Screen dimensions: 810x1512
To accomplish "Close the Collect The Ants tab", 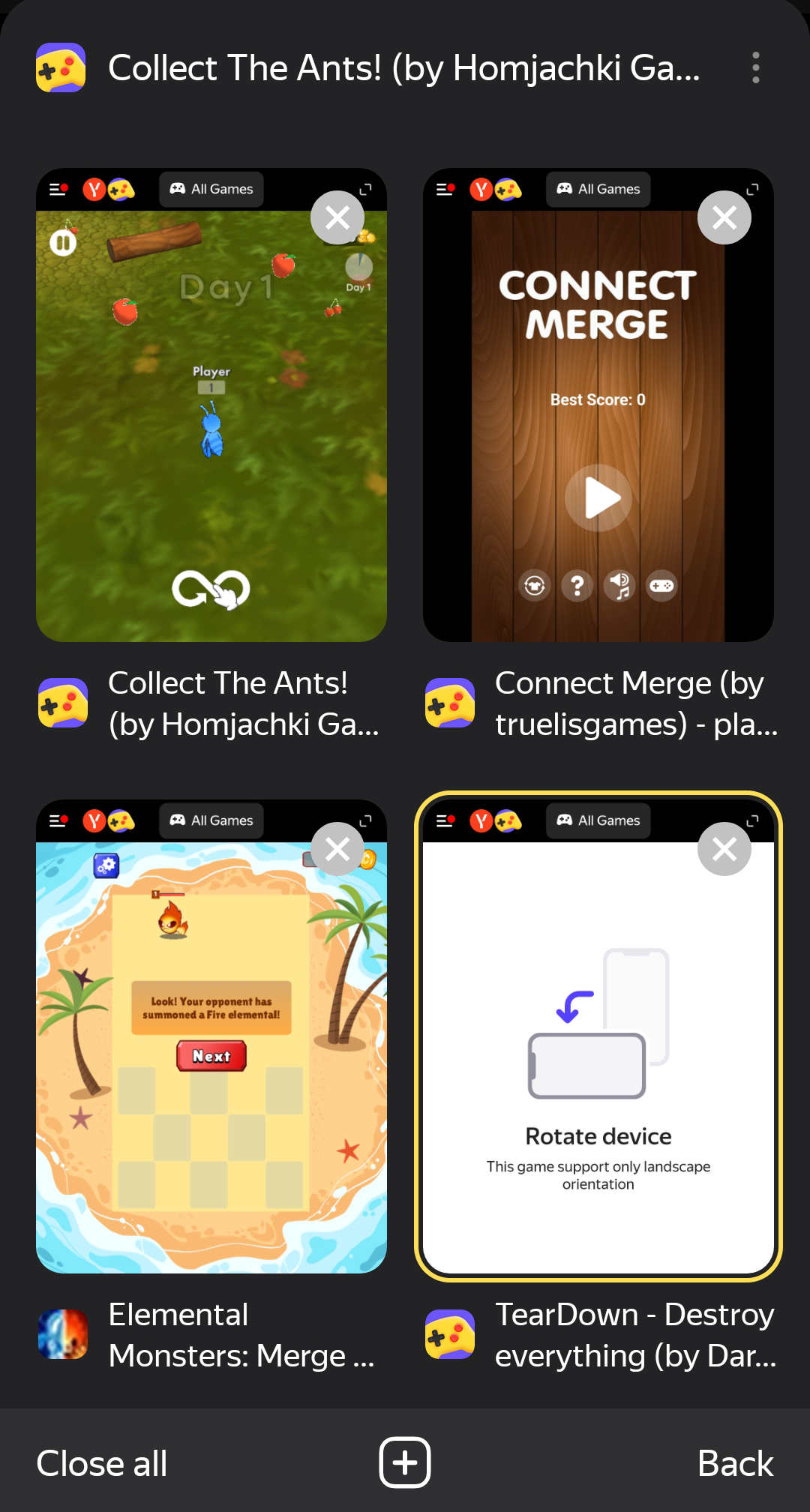I will [x=337, y=218].
